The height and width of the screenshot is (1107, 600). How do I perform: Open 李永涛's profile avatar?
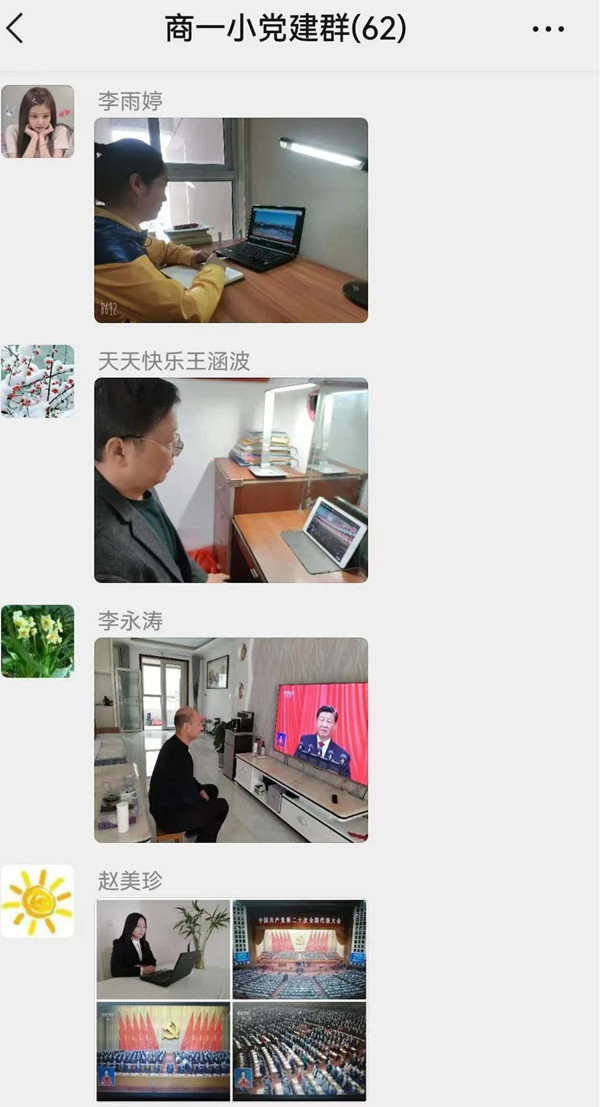click(37, 641)
